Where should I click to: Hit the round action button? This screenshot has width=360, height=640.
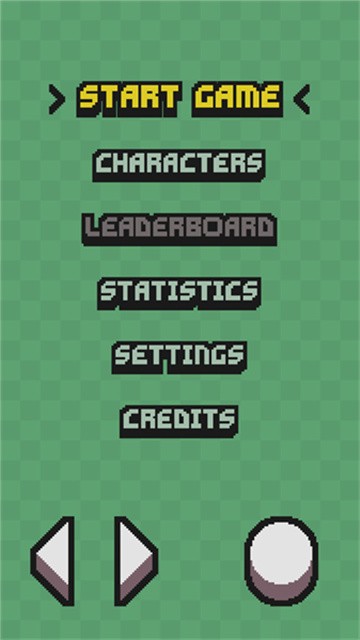click(x=281, y=561)
